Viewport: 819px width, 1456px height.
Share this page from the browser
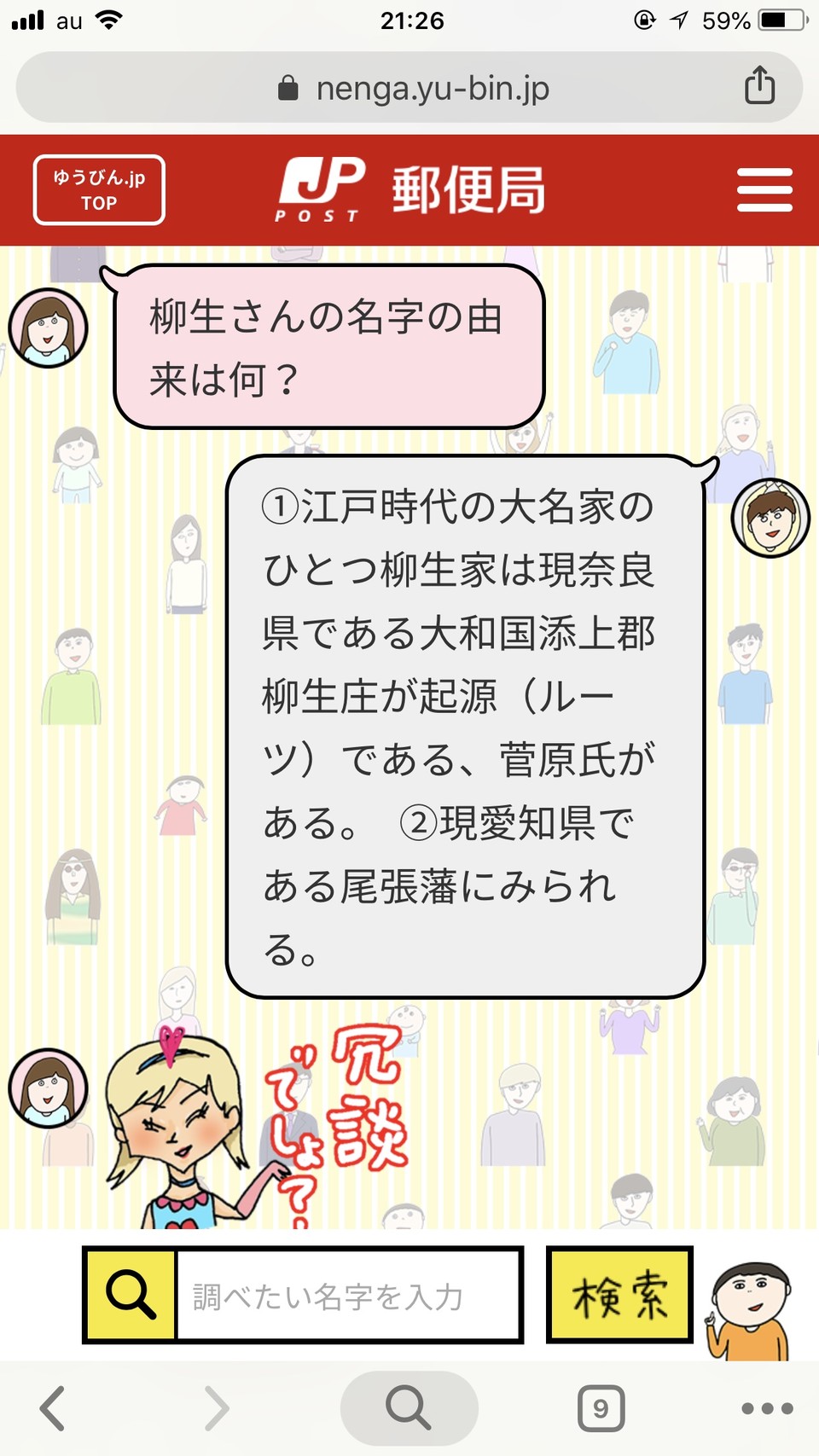759,85
